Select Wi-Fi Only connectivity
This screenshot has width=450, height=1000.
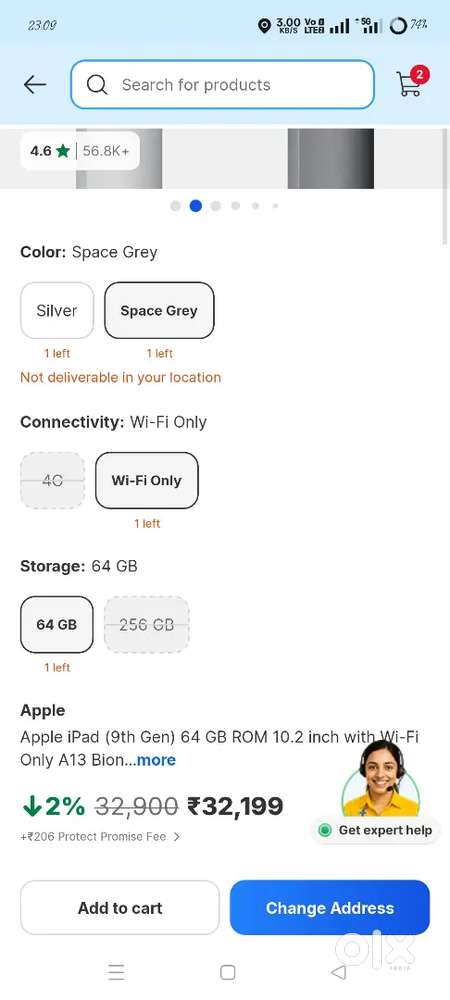pos(147,480)
